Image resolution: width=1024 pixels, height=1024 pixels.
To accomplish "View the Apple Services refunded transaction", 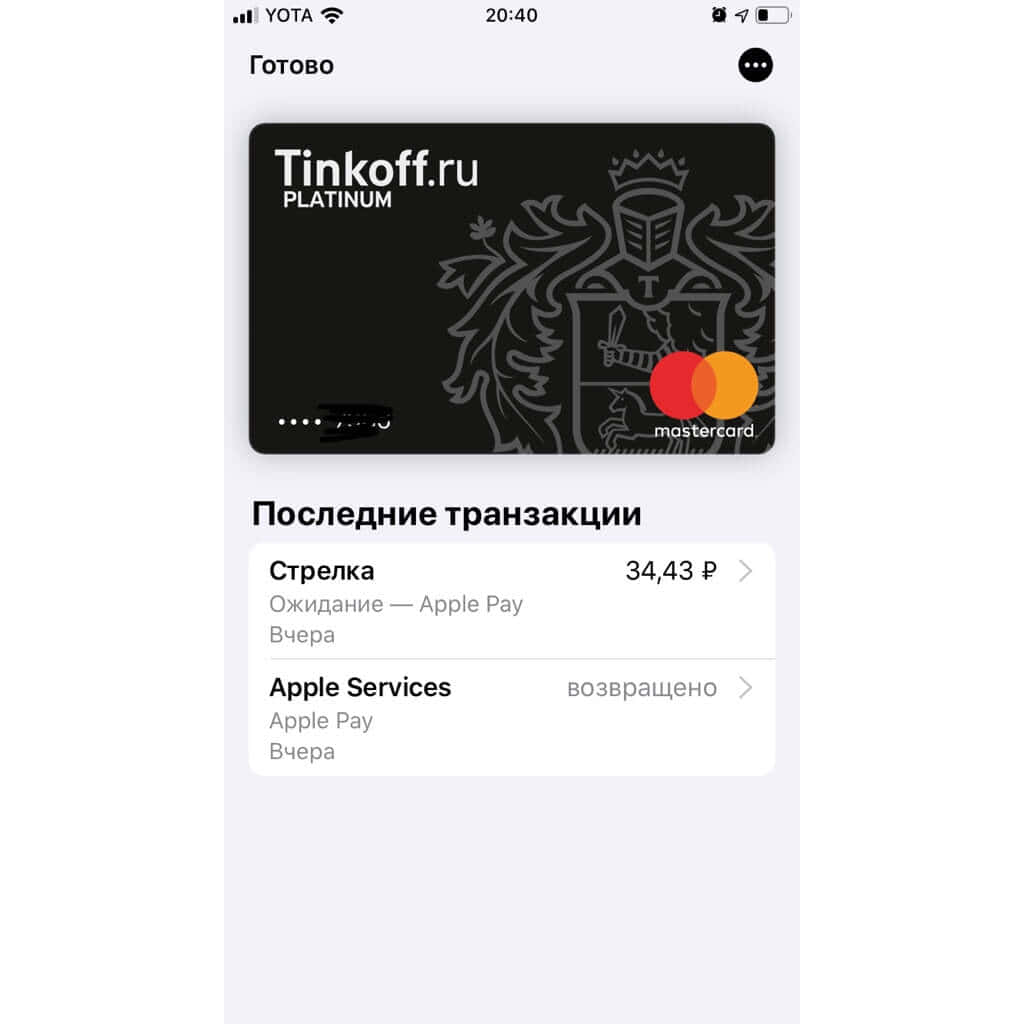I will tap(511, 718).
